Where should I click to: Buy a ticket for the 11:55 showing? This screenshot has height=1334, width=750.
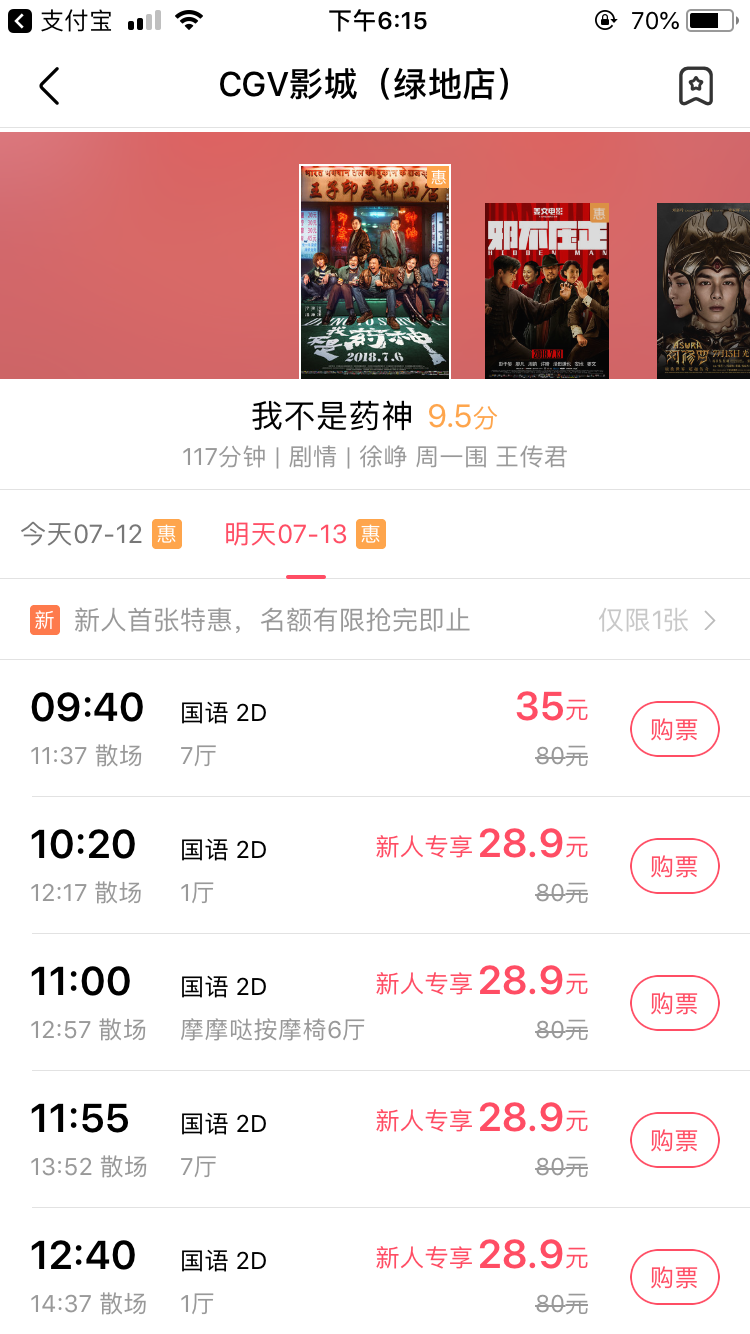pos(674,1140)
